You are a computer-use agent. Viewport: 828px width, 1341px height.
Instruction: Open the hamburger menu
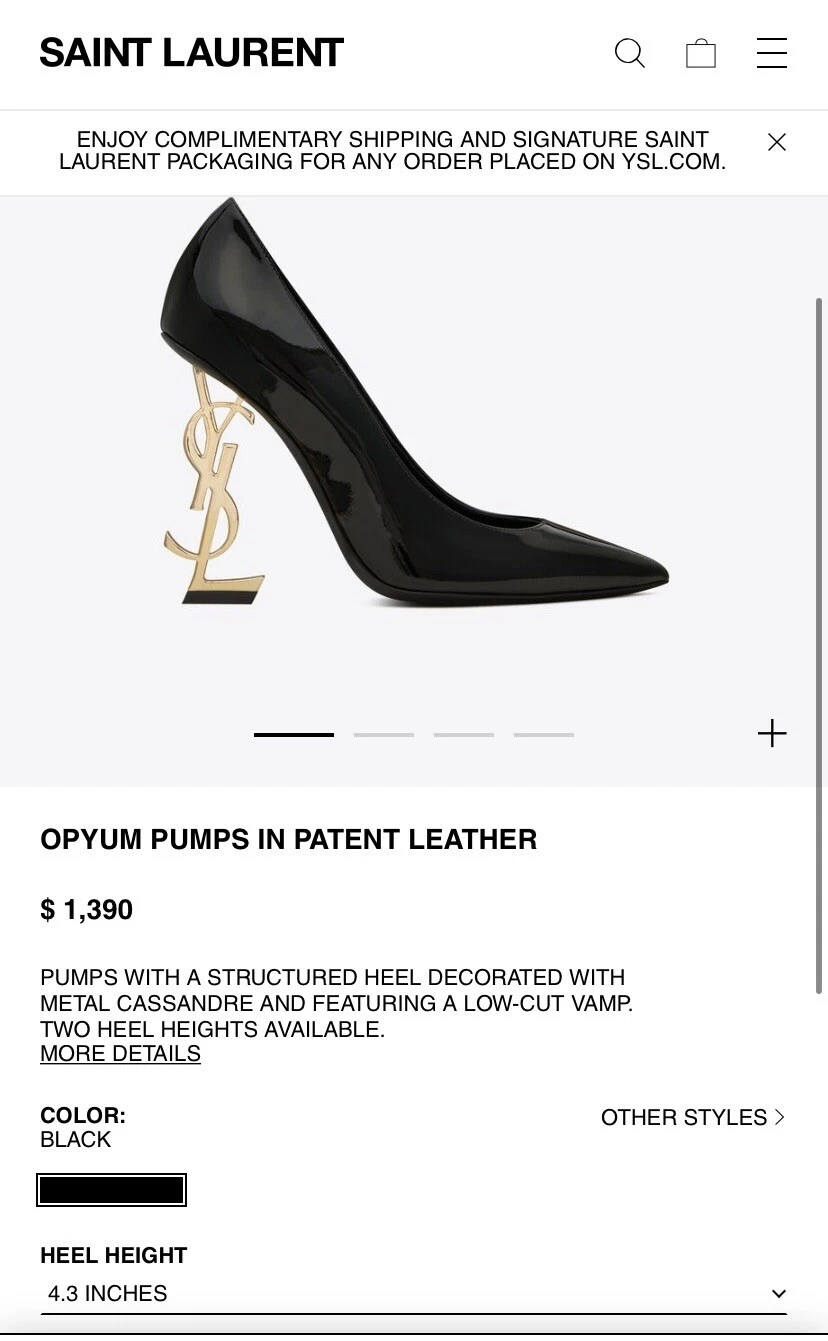(x=772, y=53)
